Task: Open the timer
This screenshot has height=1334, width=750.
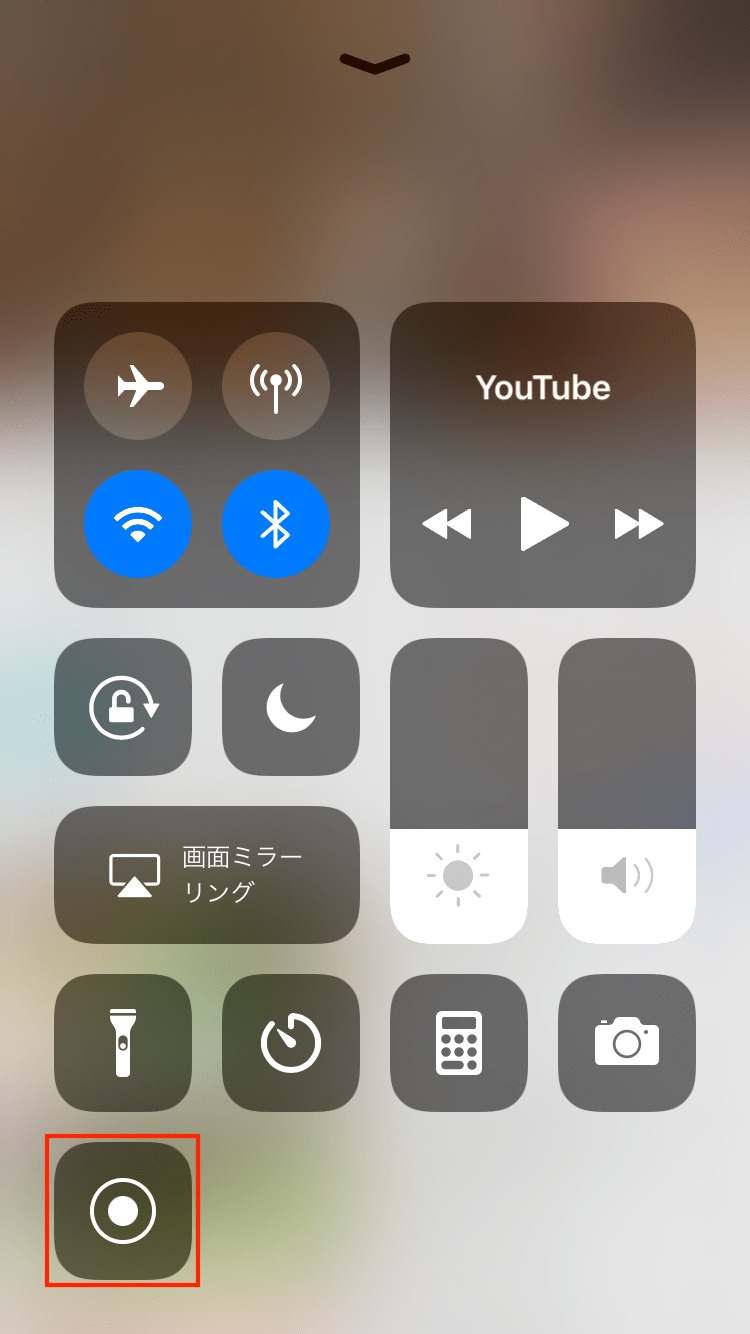Action: 291,1043
